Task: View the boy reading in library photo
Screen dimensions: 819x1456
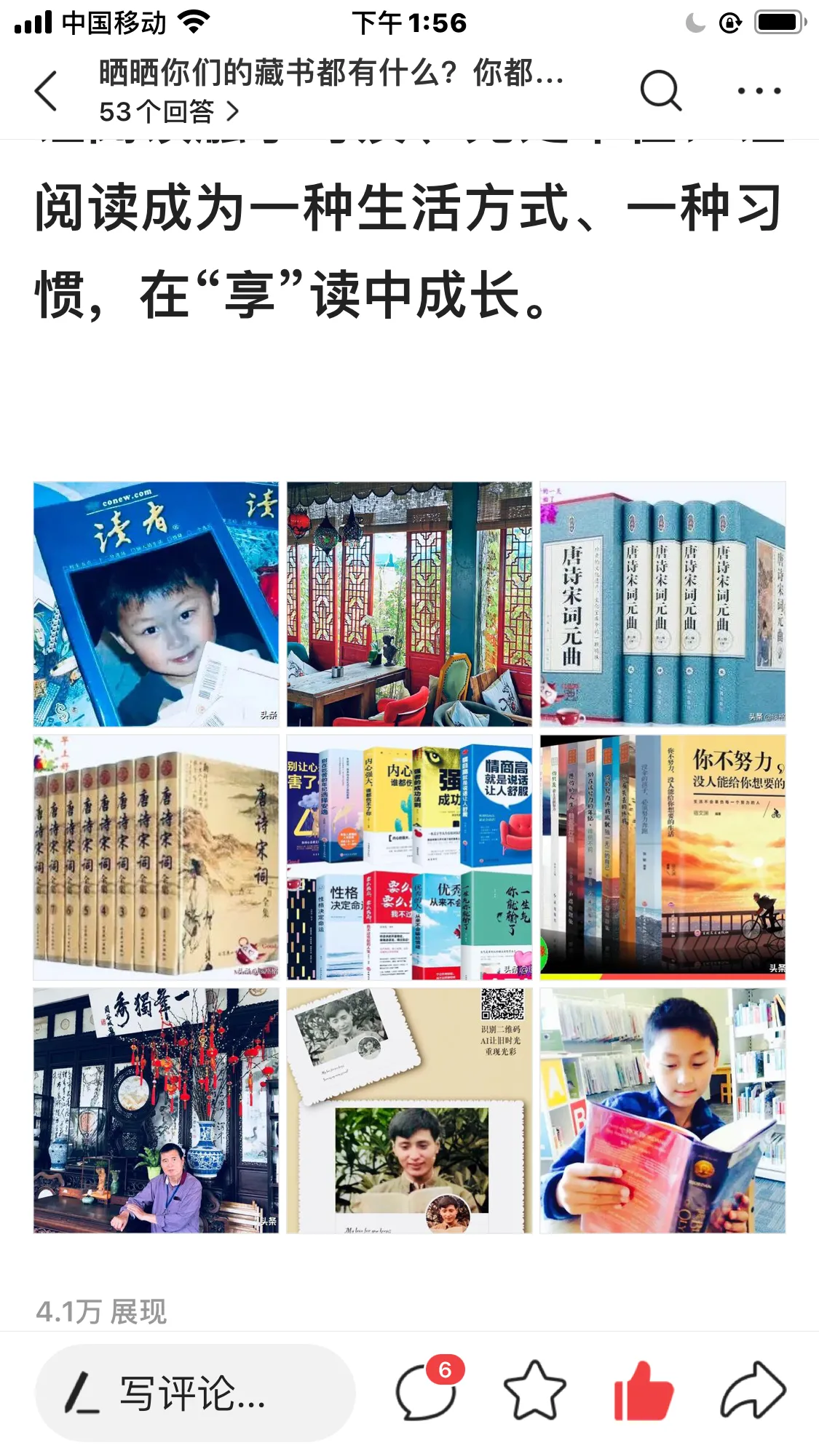Action: point(662,1110)
